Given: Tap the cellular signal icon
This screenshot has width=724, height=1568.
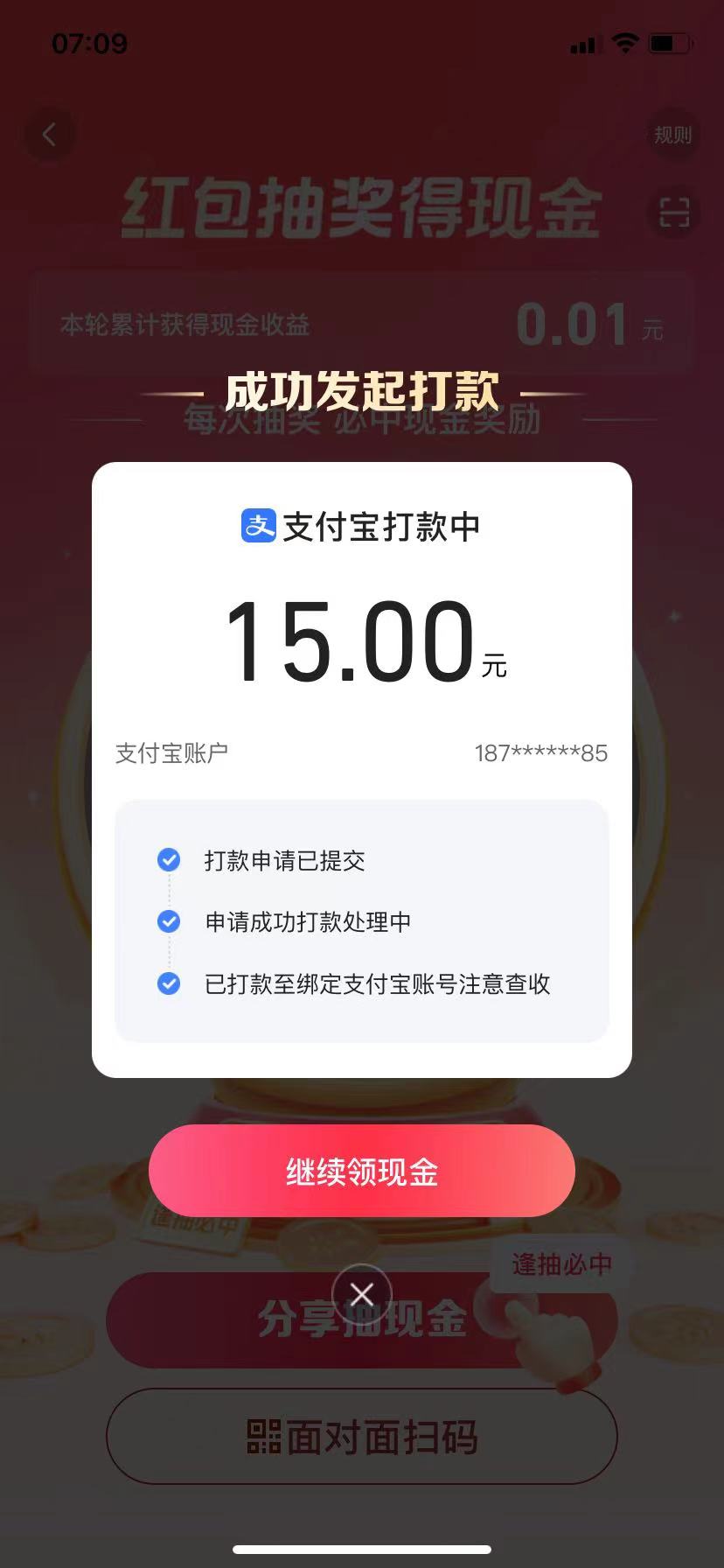Looking at the screenshot, I should tap(582, 44).
